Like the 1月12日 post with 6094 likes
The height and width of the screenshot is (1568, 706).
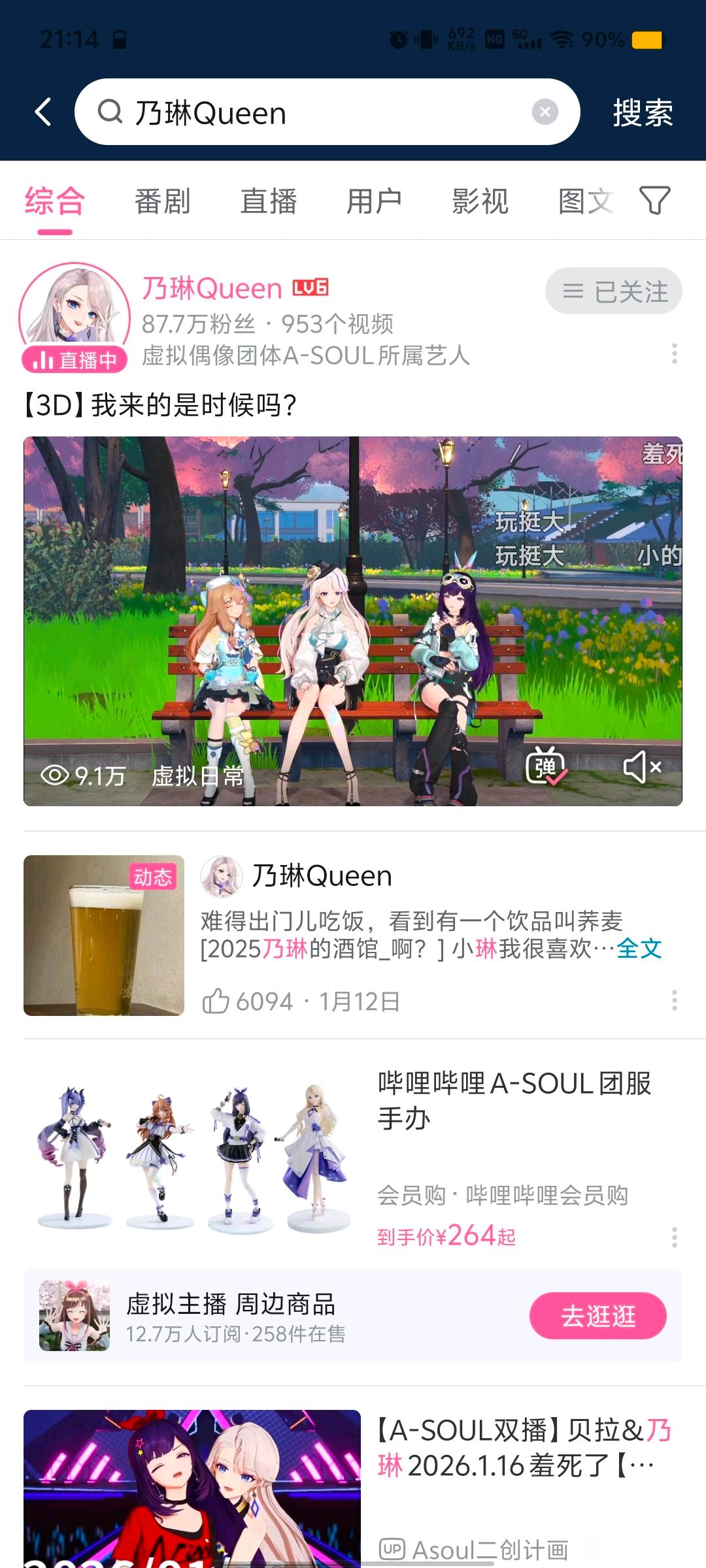pos(216,1001)
